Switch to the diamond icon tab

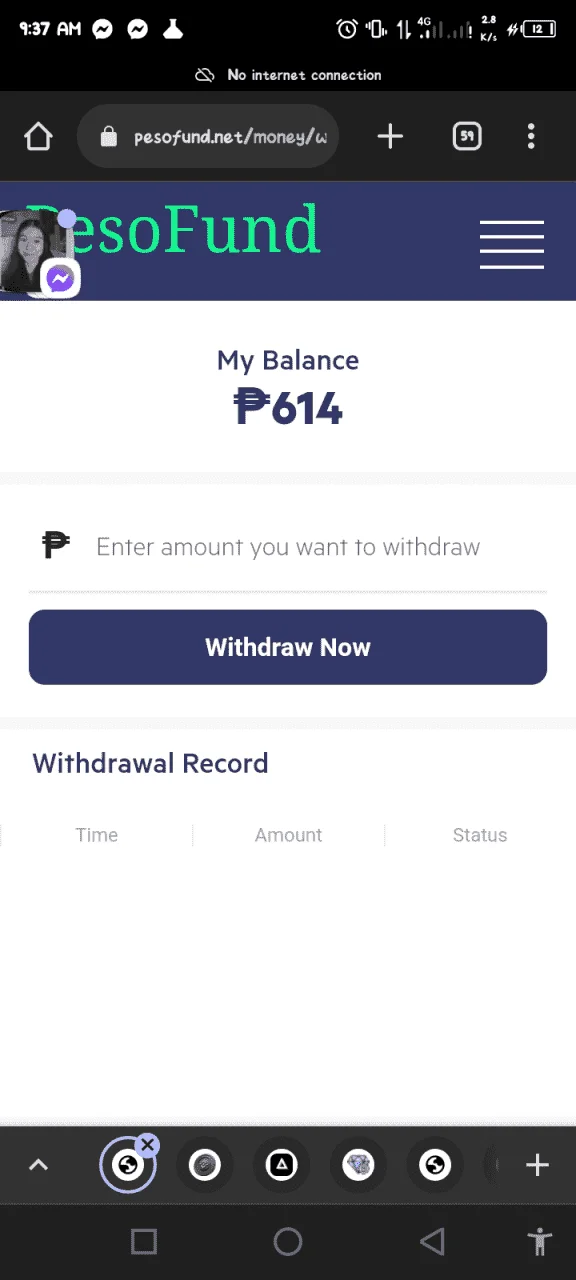click(358, 1165)
